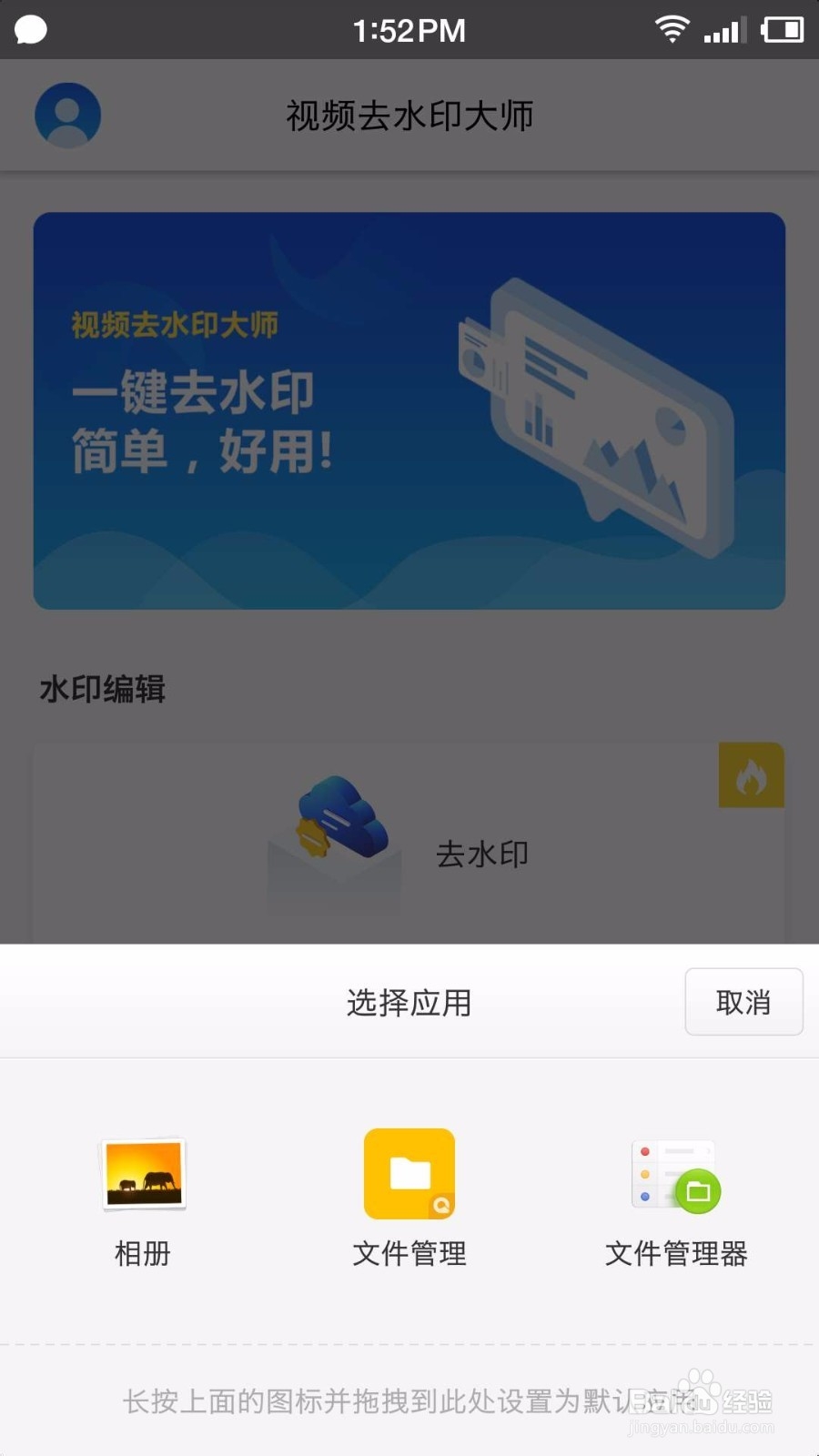The image size is (819, 1456).
Task: Tap the 视频去水印大师 title bar
Action: (x=409, y=116)
